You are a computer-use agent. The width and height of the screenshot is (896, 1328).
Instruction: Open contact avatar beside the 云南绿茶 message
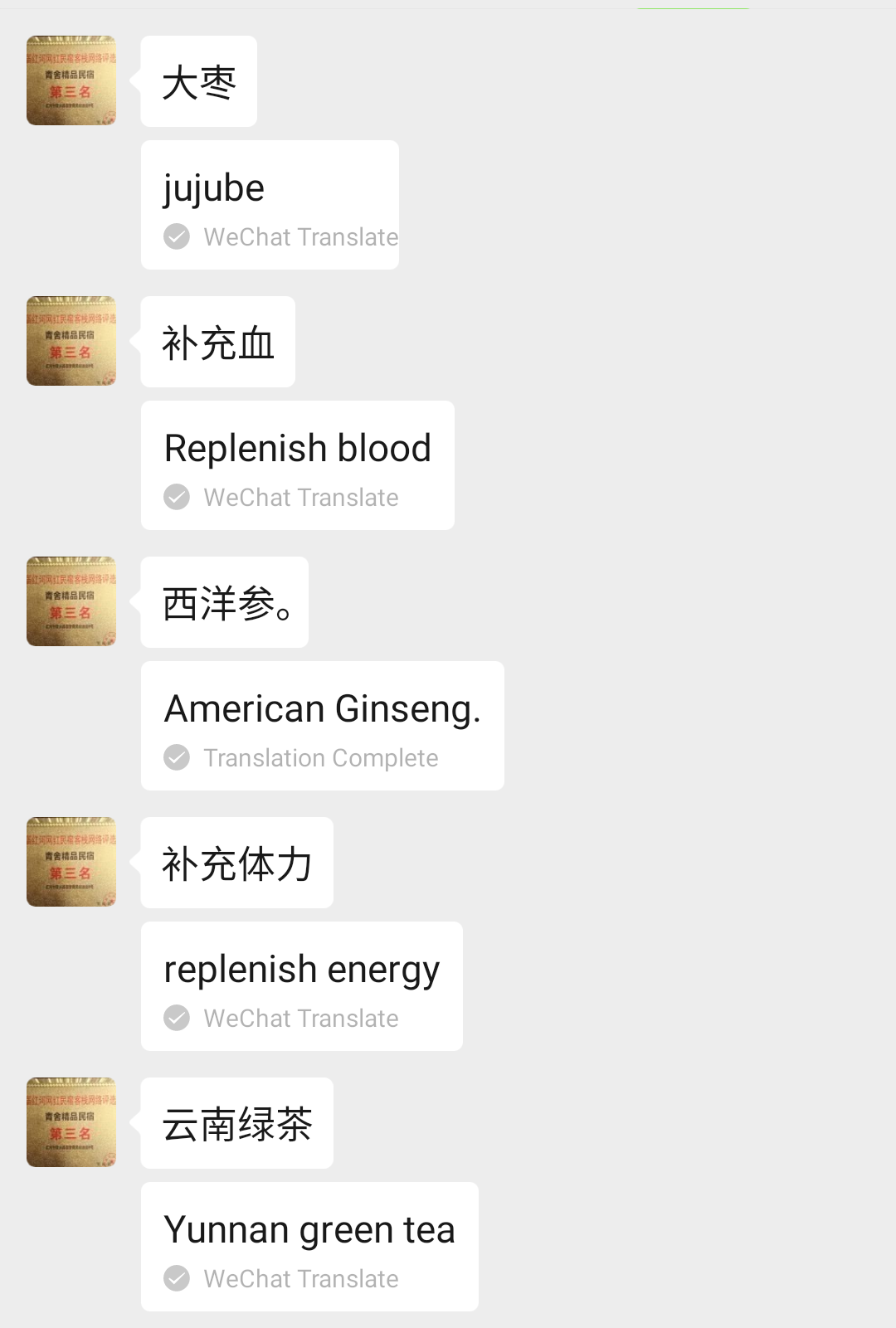tap(71, 1122)
